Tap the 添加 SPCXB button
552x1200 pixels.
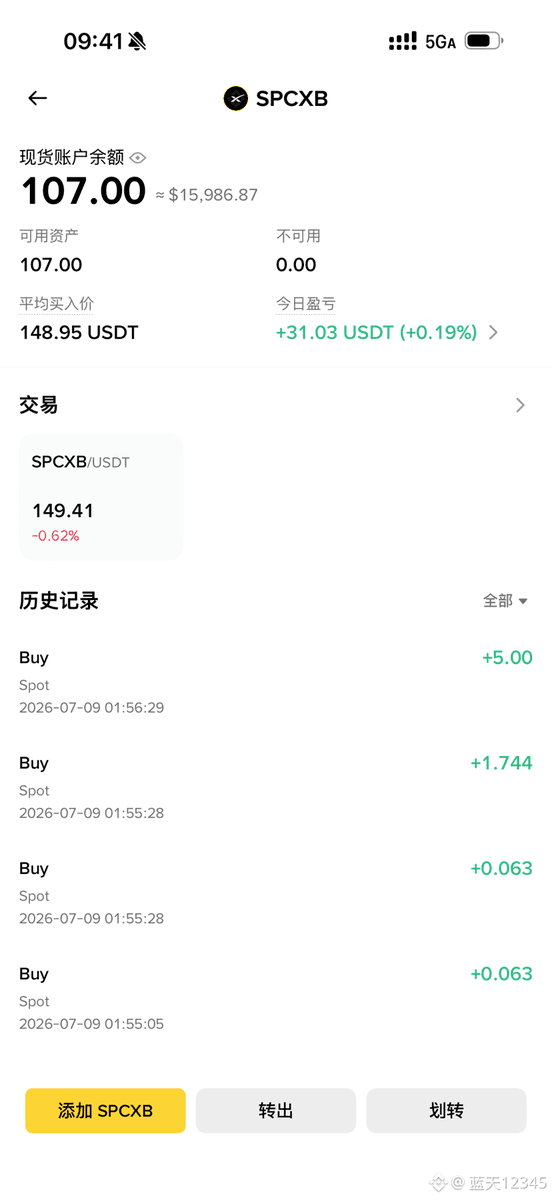[105, 1111]
